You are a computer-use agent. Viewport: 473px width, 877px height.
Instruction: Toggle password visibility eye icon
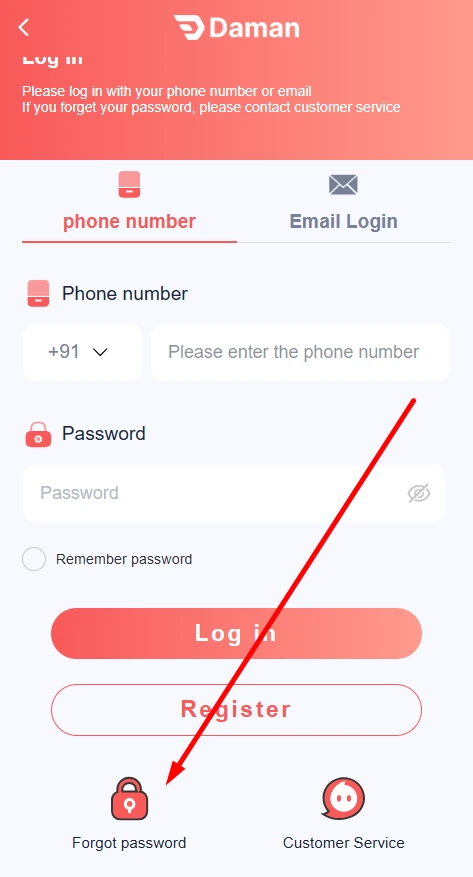click(419, 493)
